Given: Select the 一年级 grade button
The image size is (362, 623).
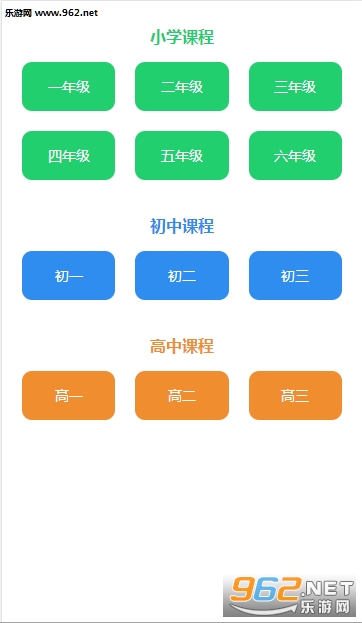Looking at the screenshot, I should [68, 86].
